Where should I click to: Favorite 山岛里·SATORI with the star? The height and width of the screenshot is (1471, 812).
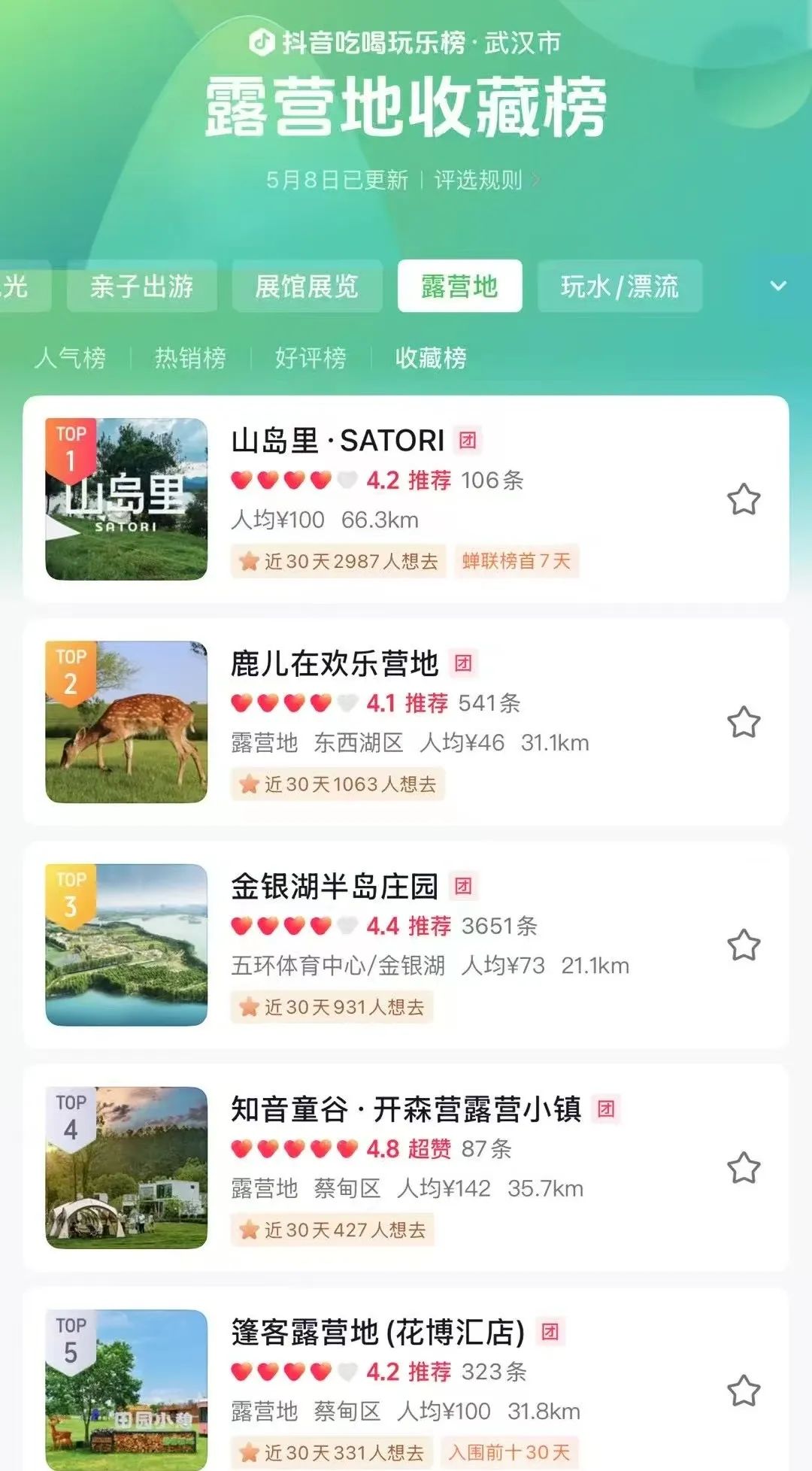point(744,499)
